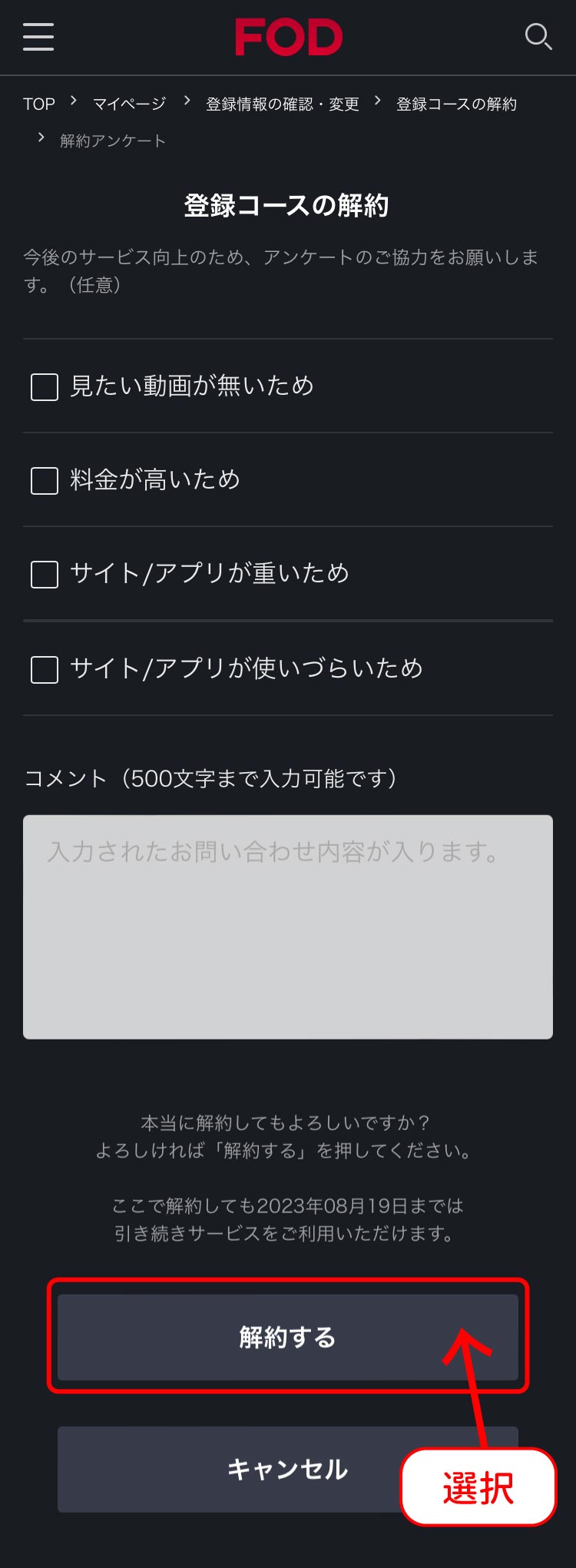The width and height of the screenshot is (576, 1568).
Task: Open the hamburger menu
Action: (x=38, y=36)
